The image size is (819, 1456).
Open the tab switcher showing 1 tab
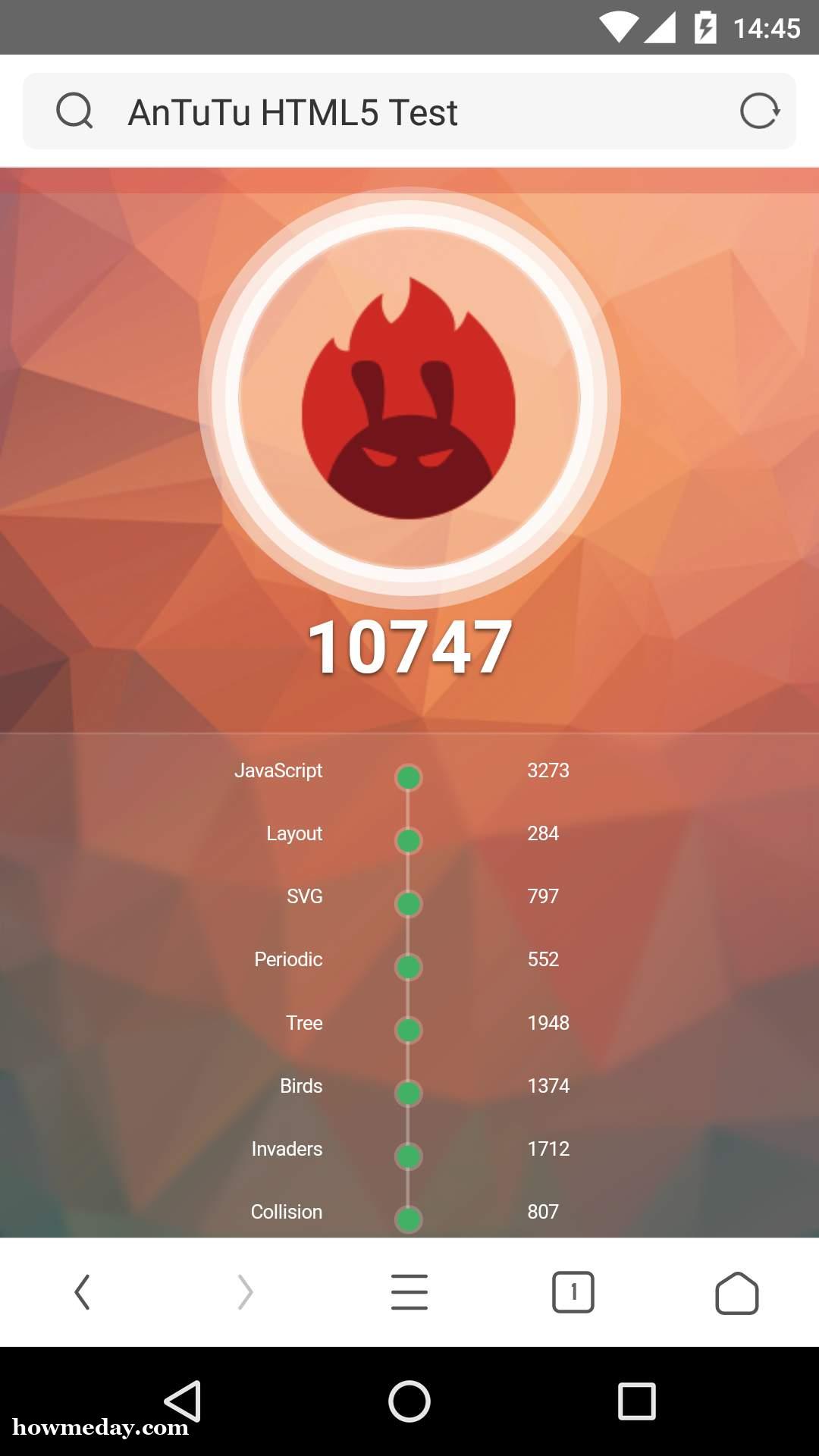point(573,1292)
